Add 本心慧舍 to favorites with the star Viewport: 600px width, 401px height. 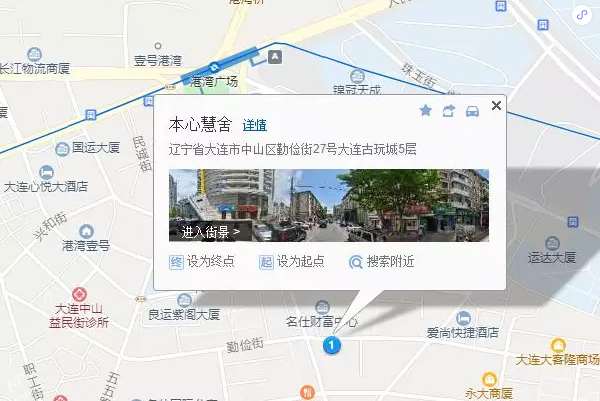(425, 111)
